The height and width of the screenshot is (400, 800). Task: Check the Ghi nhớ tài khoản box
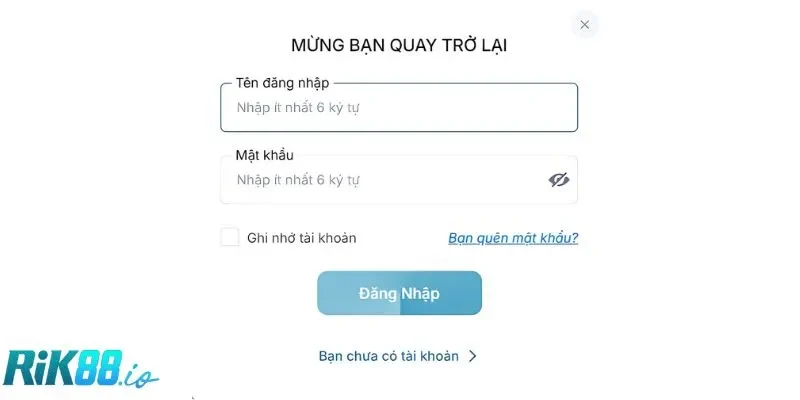click(230, 238)
